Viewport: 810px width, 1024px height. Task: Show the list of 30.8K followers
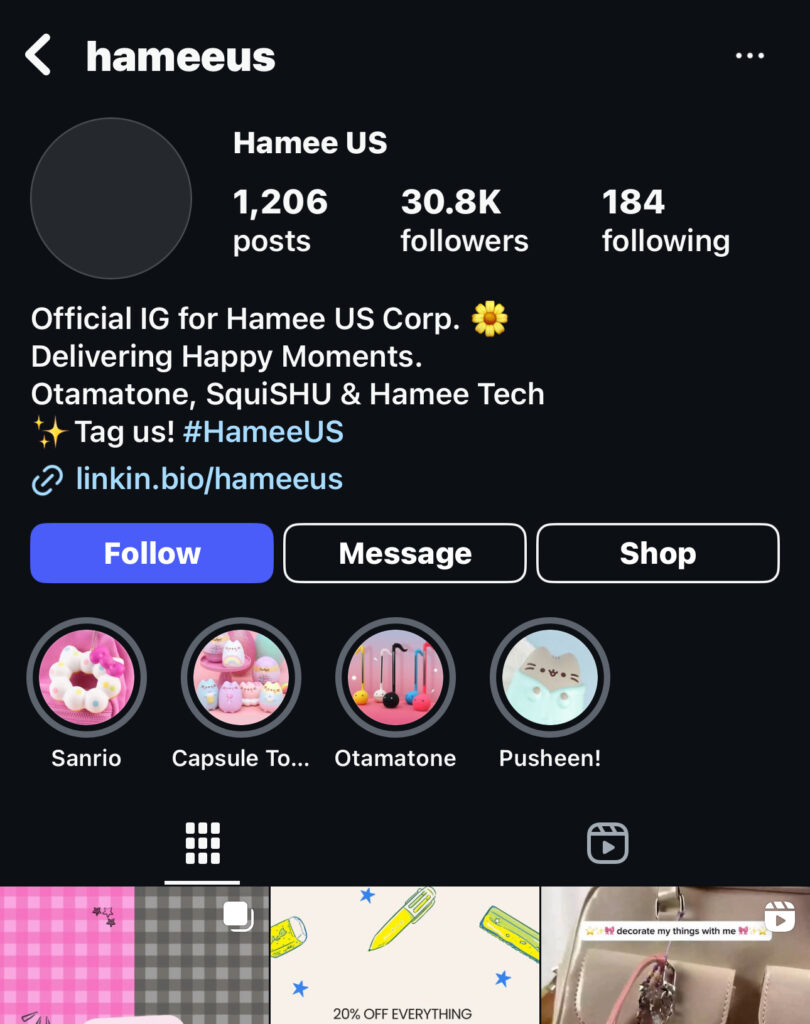pyautogui.click(x=464, y=221)
